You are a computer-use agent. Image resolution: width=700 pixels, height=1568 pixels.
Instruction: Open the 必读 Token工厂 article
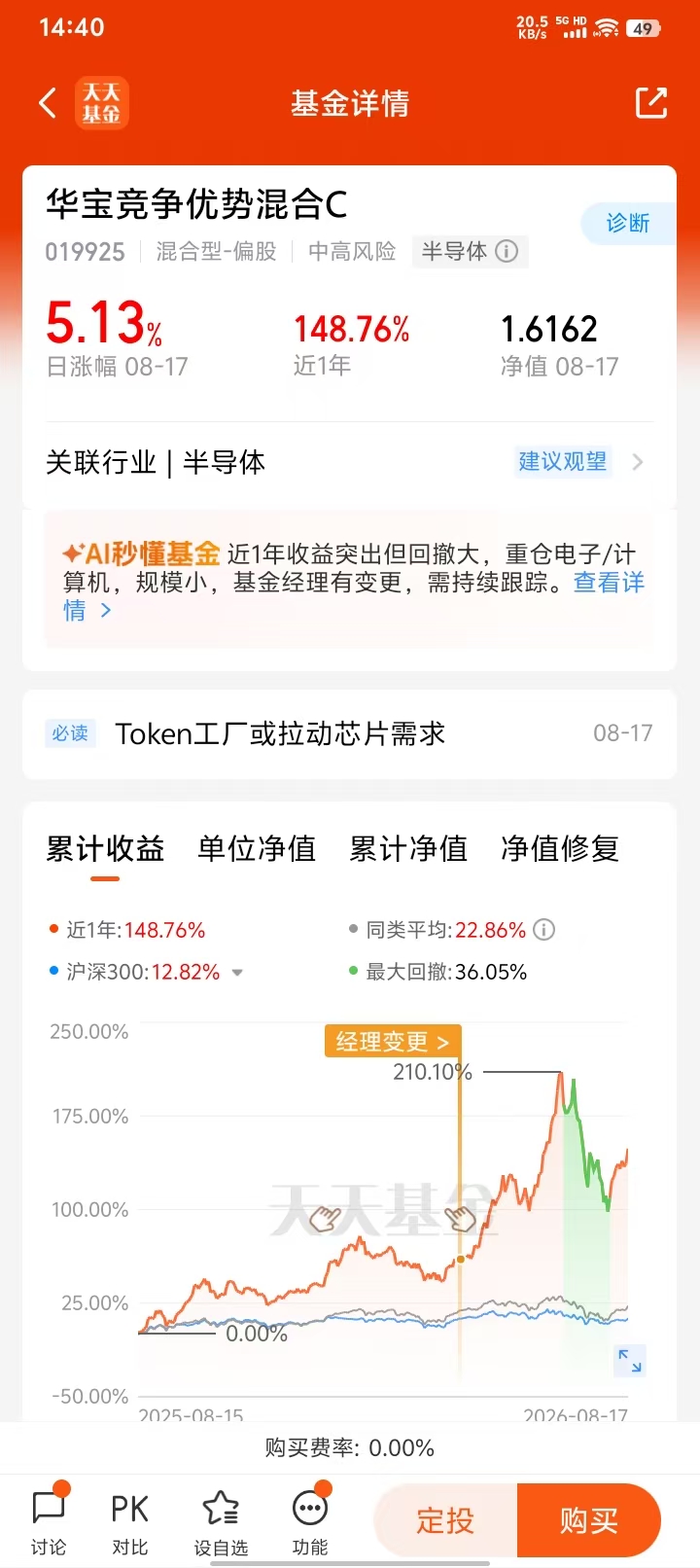[349, 733]
